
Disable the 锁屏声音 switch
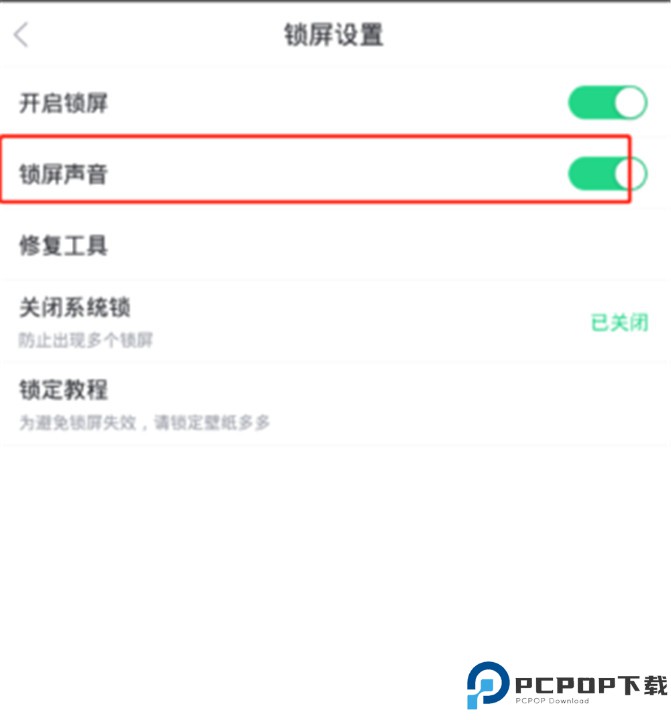tap(607, 174)
